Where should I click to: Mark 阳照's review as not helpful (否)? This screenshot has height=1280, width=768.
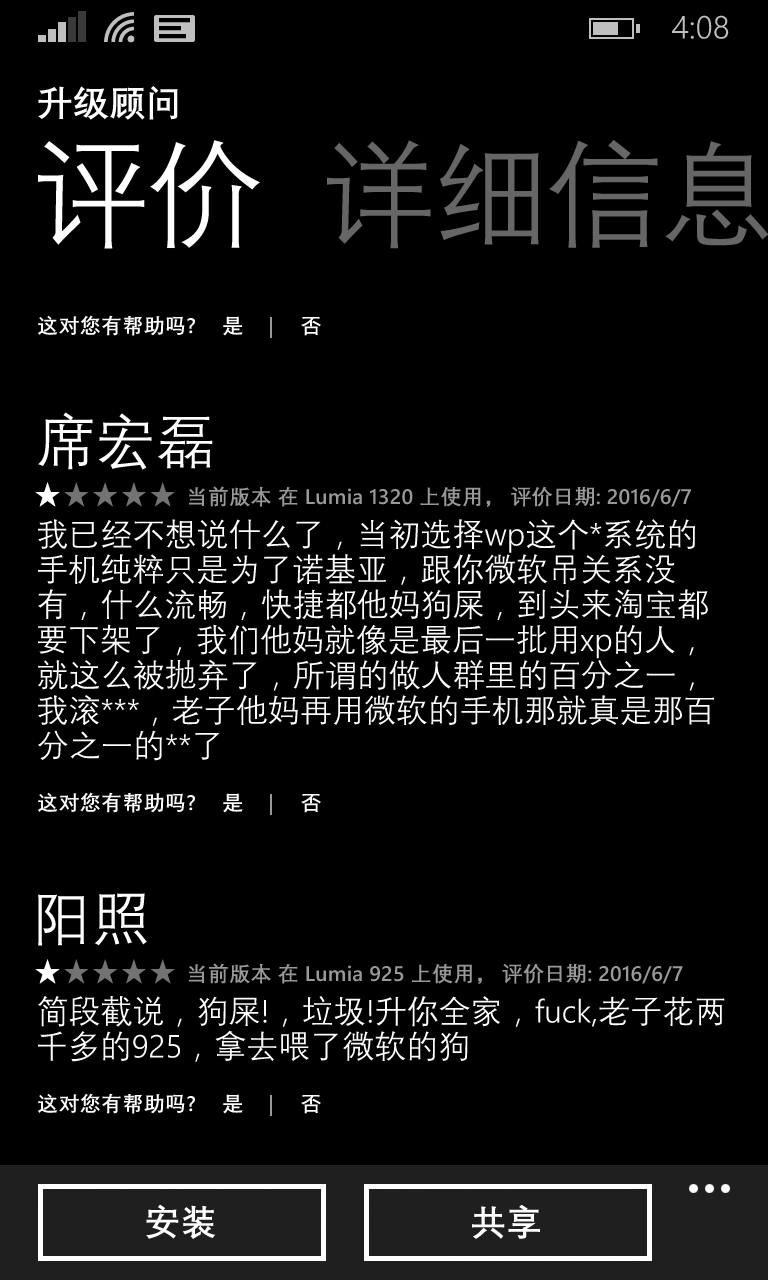[311, 1104]
